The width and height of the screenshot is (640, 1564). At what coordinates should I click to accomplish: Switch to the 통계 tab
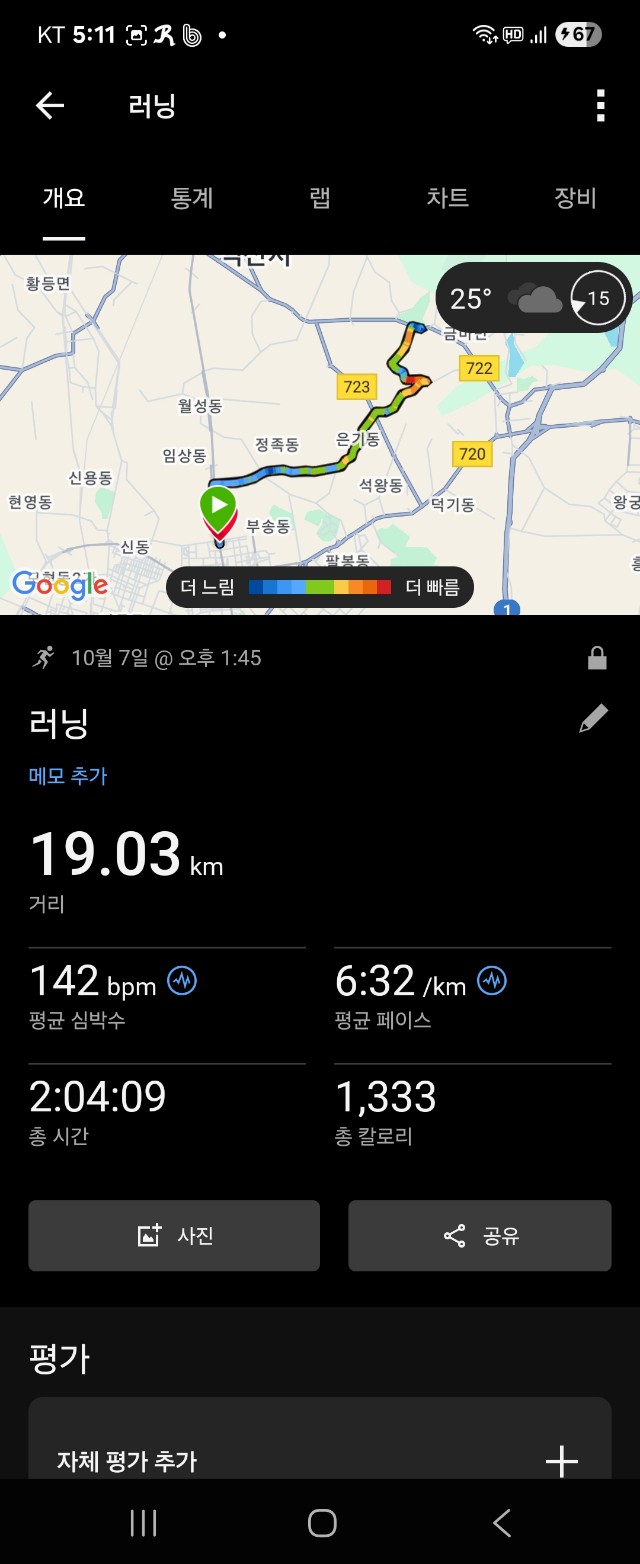pyautogui.click(x=192, y=198)
